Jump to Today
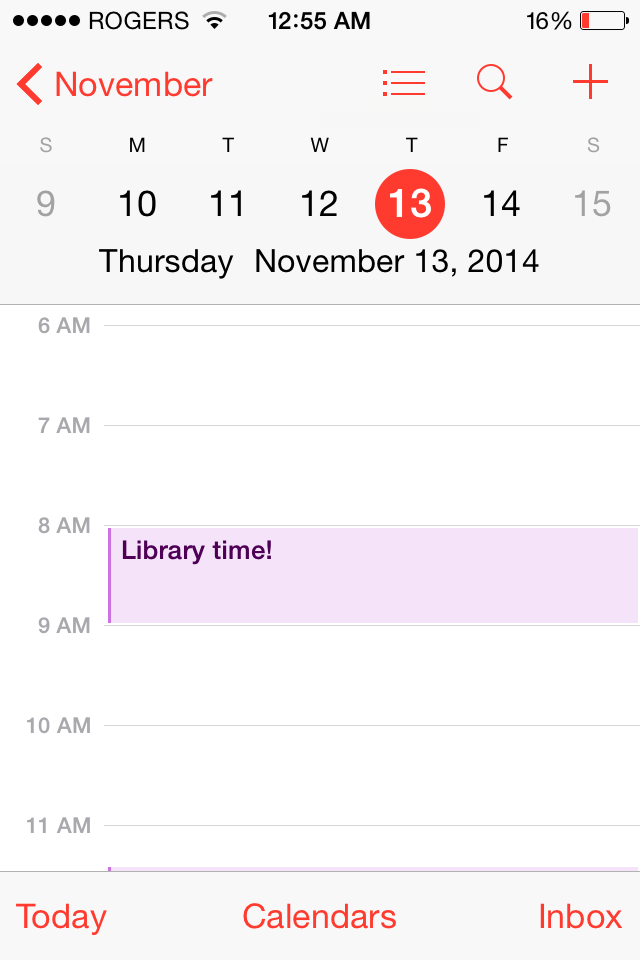This screenshot has width=640, height=960. [x=61, y=917]
